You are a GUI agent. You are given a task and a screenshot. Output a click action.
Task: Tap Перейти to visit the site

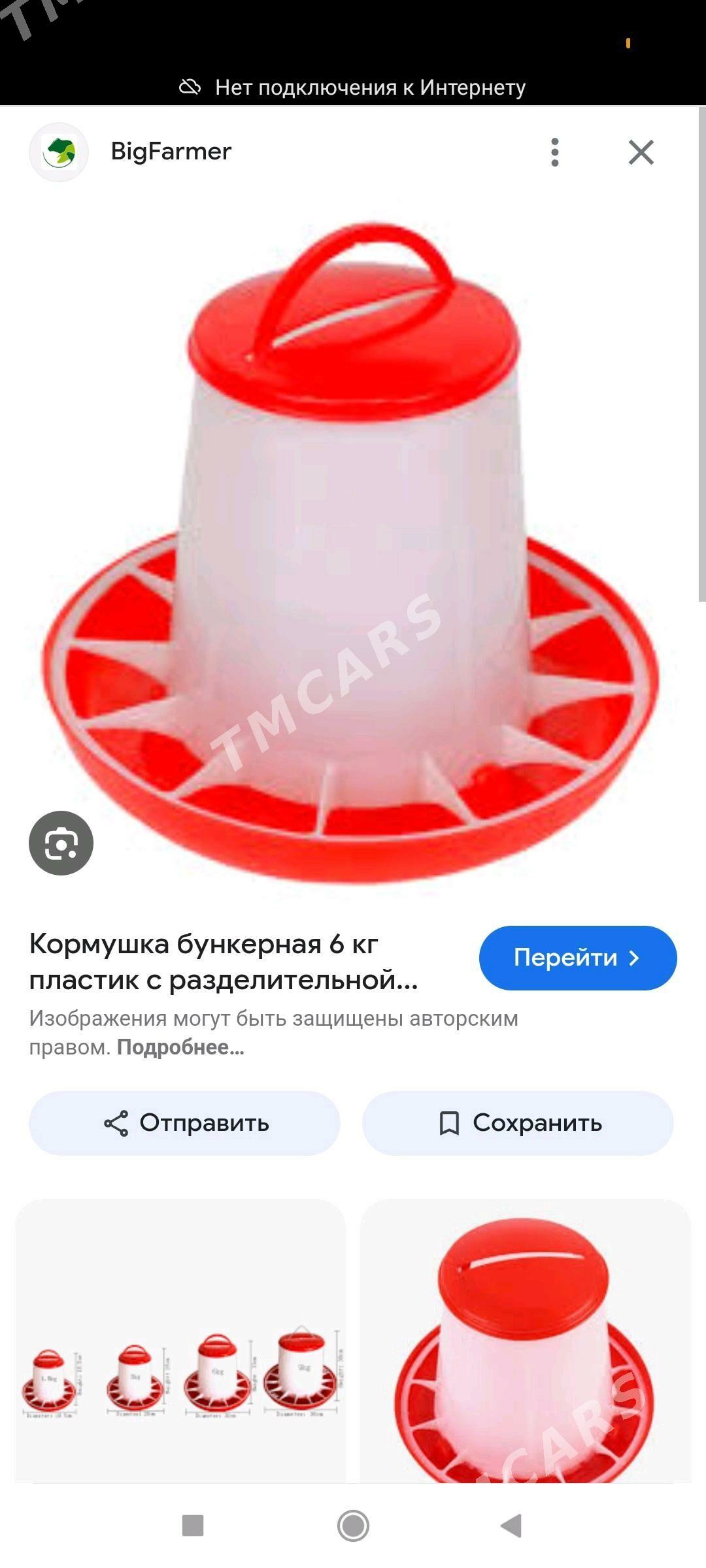577,958
